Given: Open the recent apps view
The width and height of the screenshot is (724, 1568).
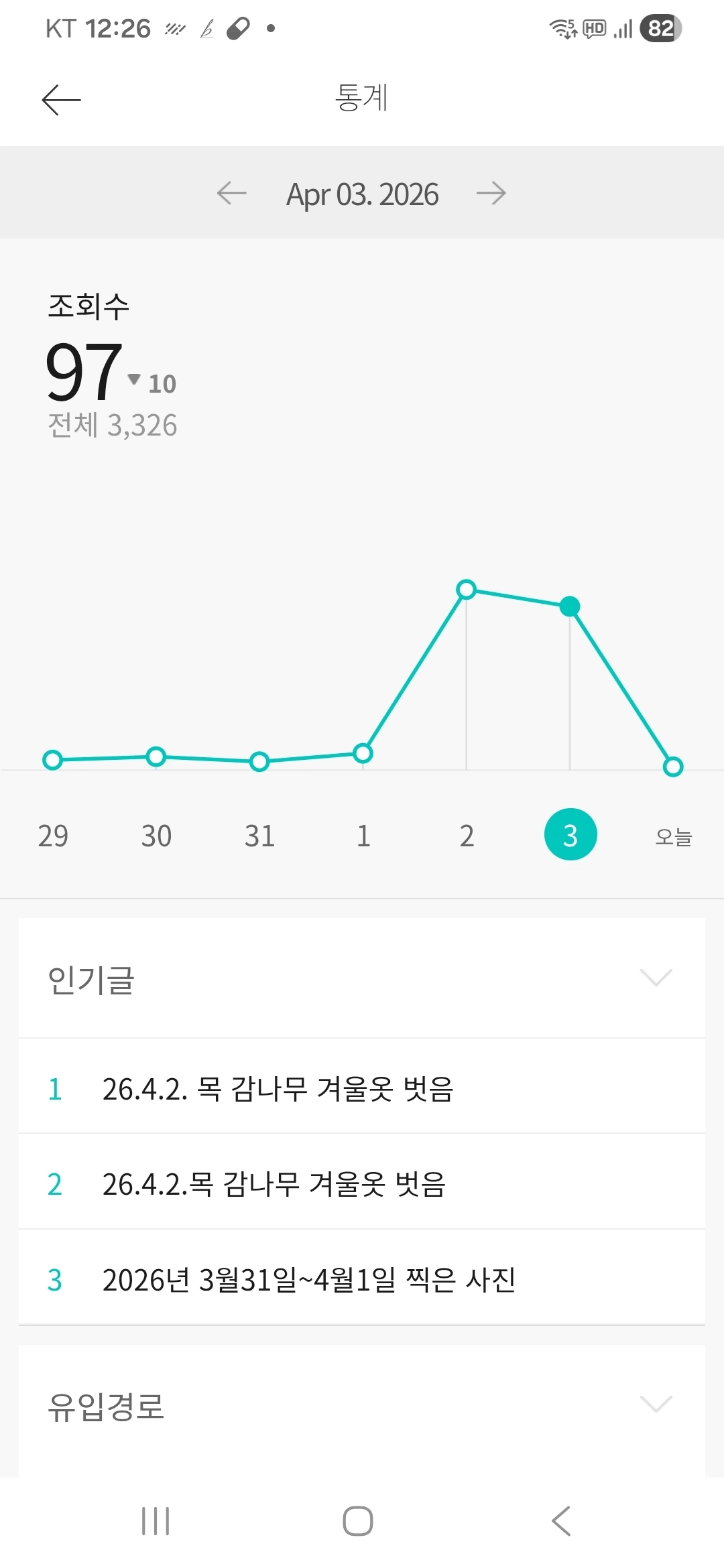Looking at the screenshot, I should (156, 1520).
